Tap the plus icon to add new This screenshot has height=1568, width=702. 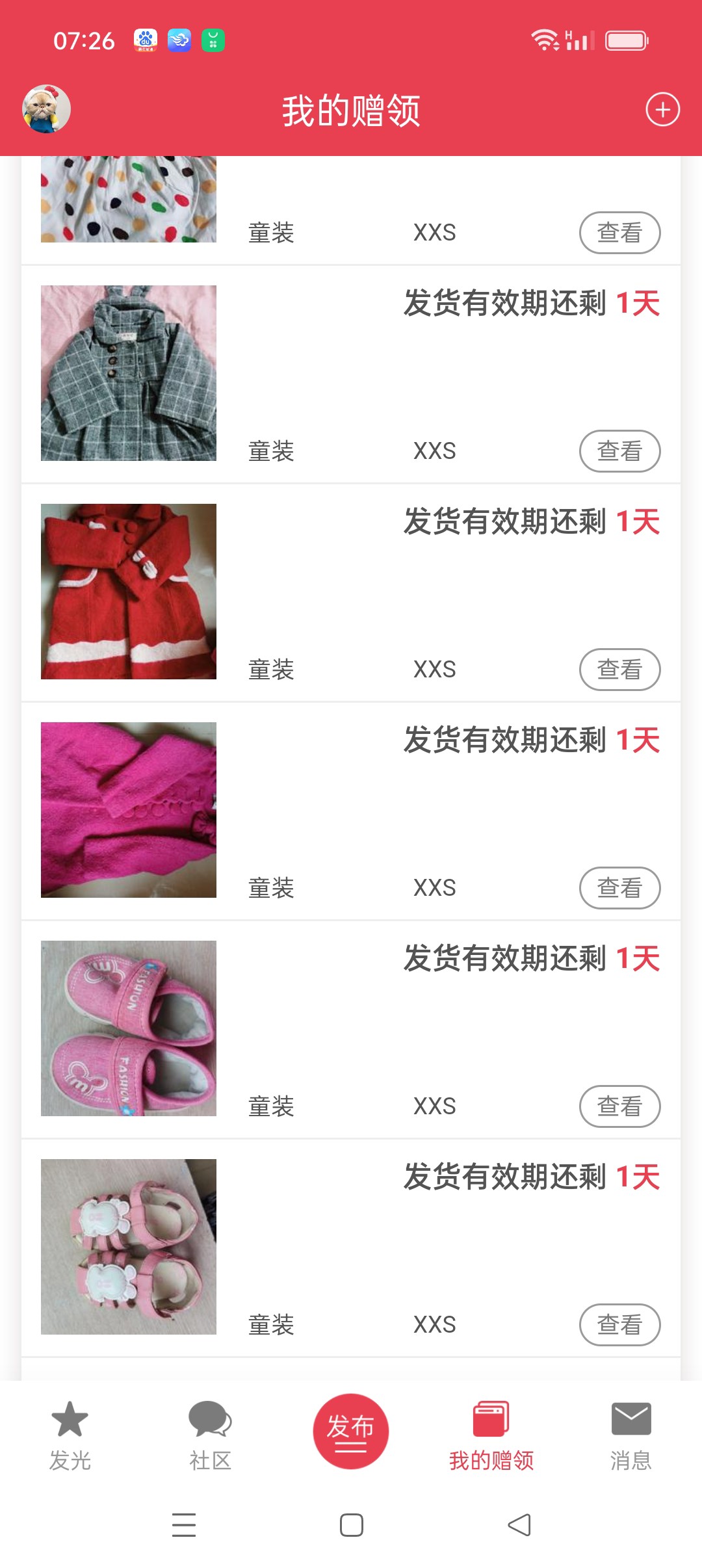[x=662, y=109]
